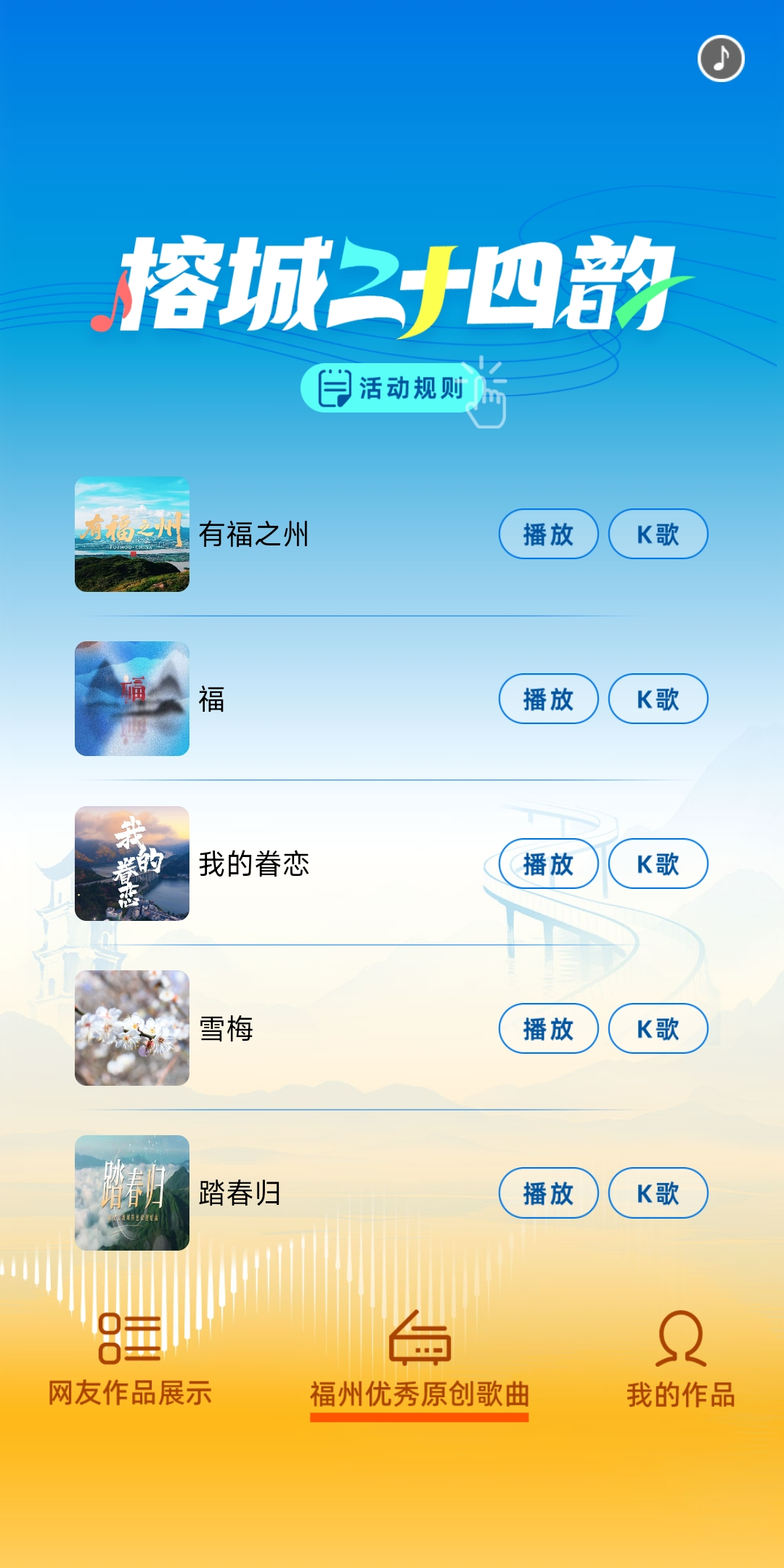This screenshot has width=784, height=1568.
Task: Start K歌 for 雪梅
Action: [x=658, y=1028]
